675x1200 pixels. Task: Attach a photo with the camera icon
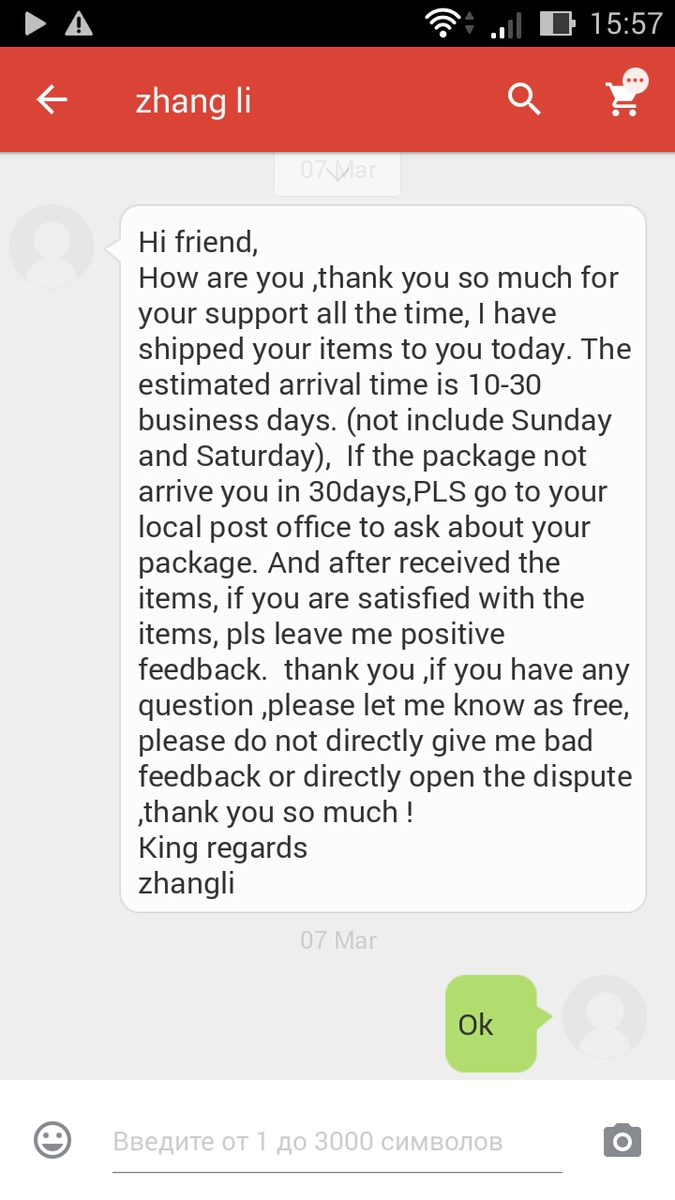point(622,1140)
